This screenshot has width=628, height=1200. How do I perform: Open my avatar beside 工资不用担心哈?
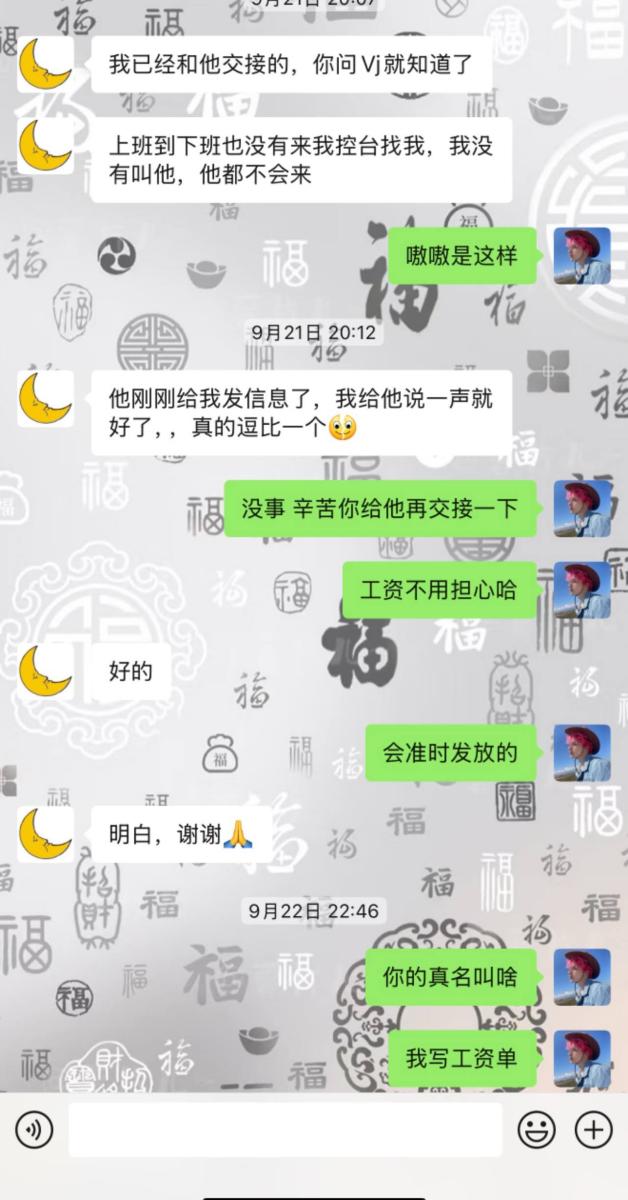[582, 590]
